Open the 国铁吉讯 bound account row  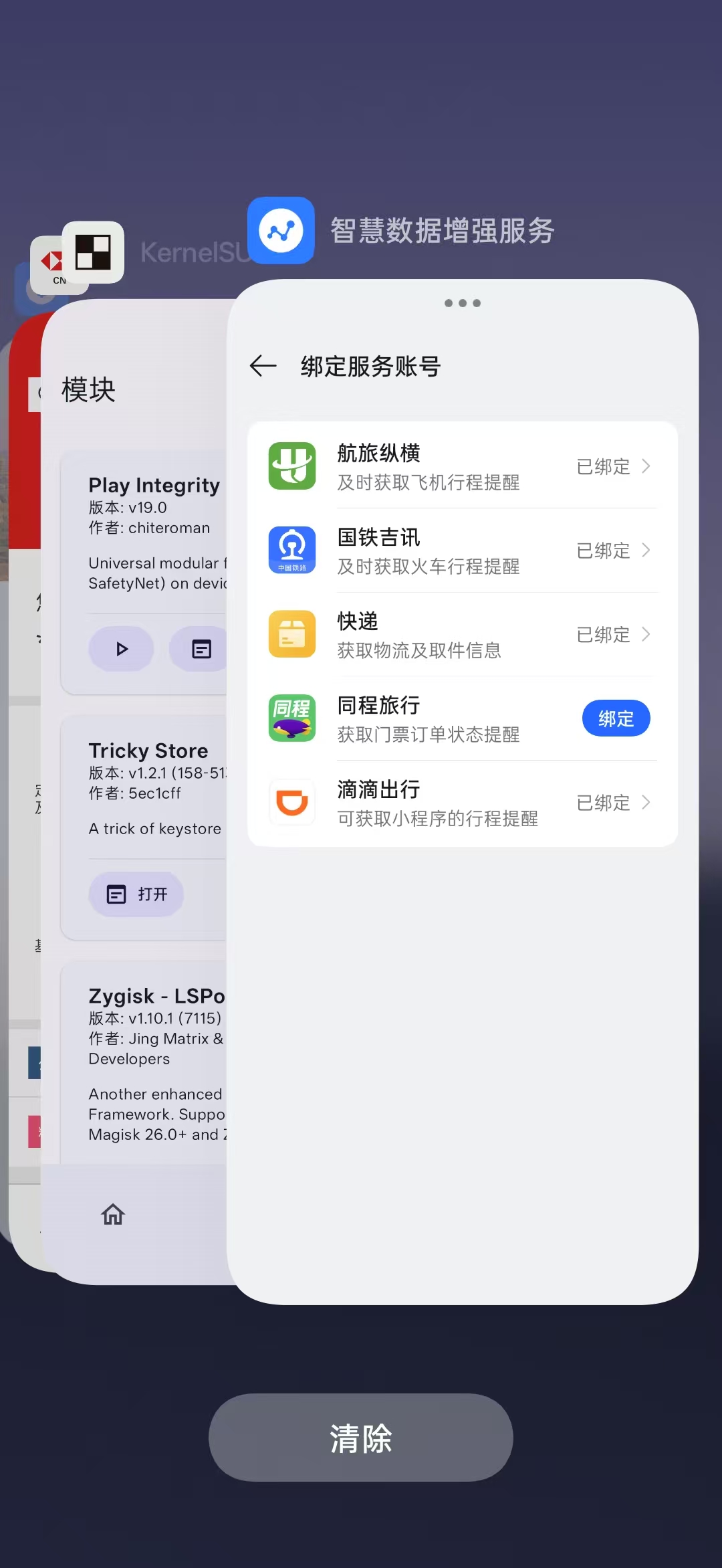[463, 551]
